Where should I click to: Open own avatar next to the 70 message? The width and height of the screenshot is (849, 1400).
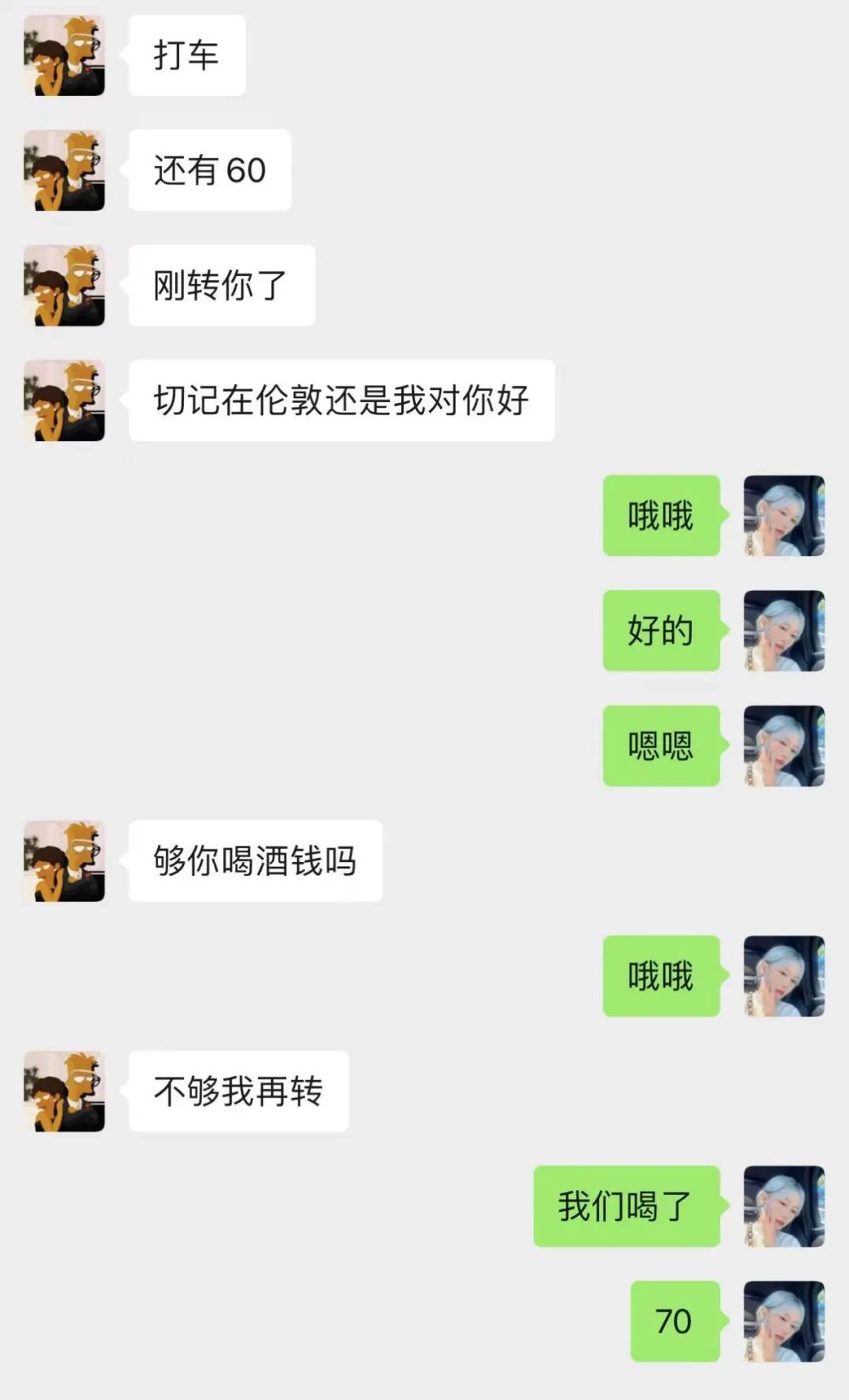click(784, 1321)
